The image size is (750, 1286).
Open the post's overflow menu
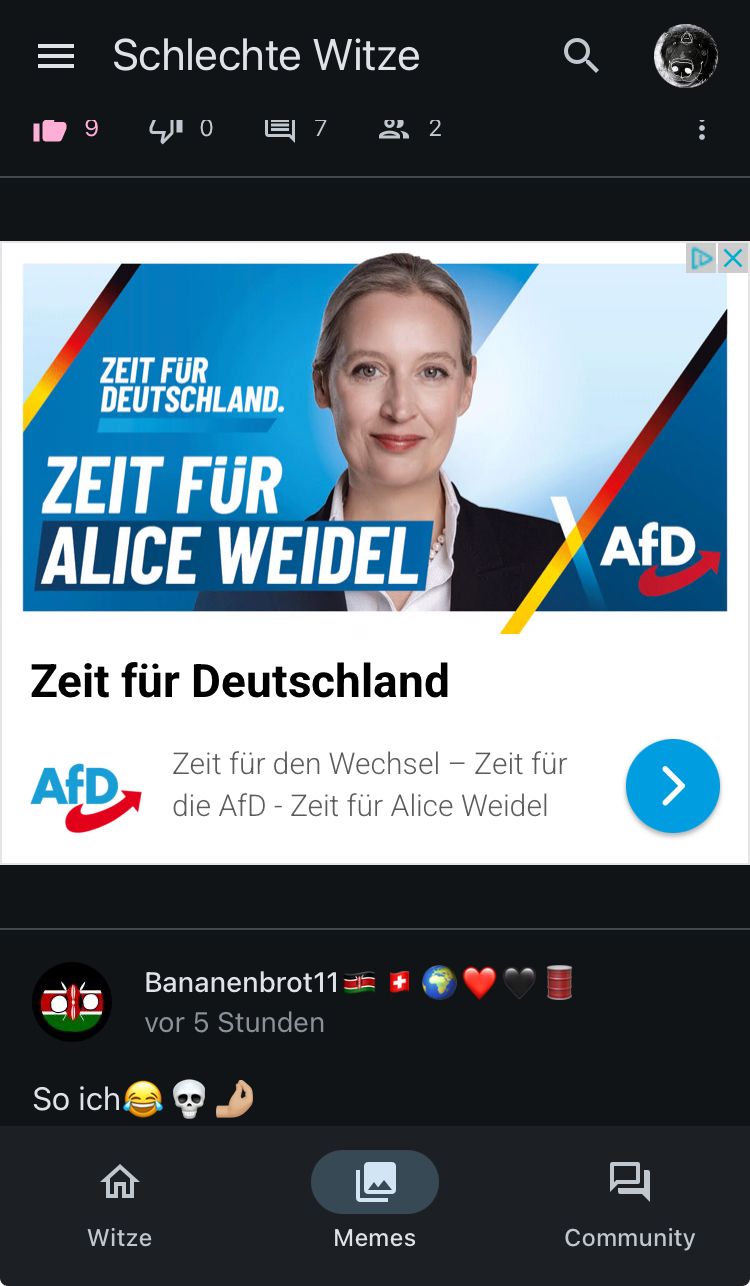coord(702,130)
